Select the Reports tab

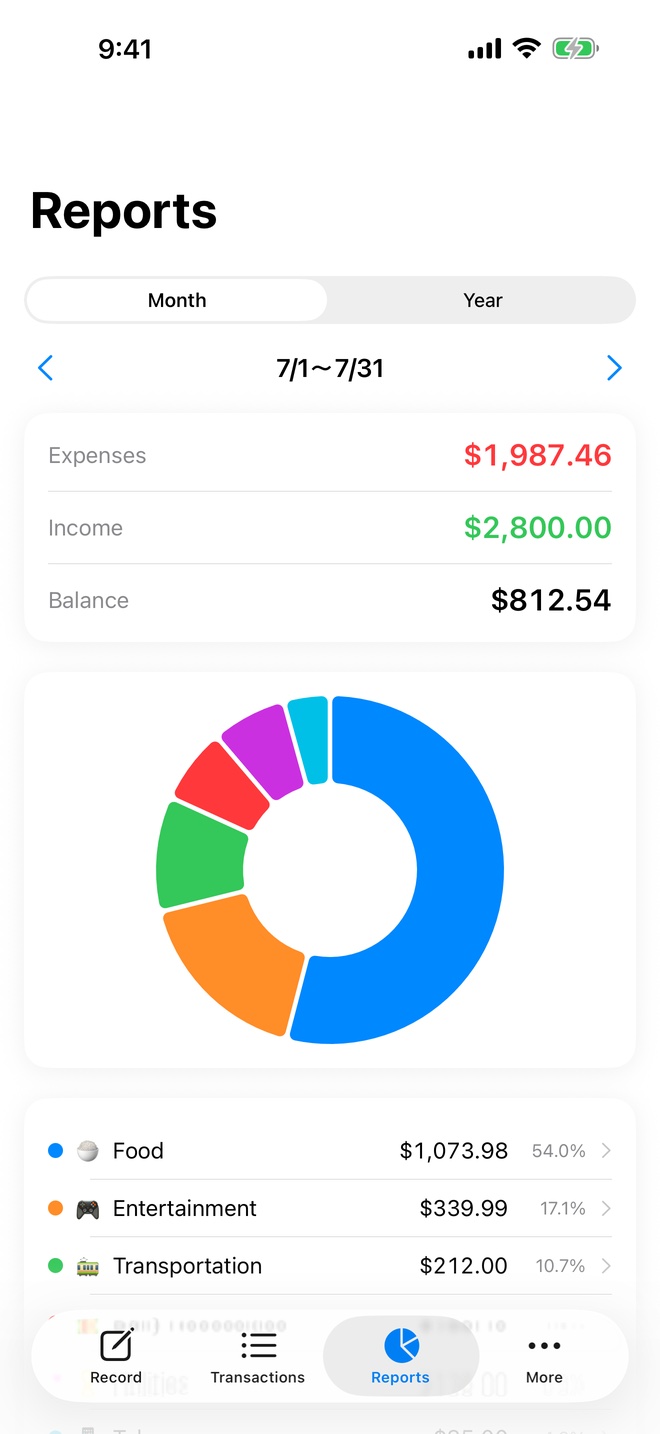click(x=401, y=1356)
